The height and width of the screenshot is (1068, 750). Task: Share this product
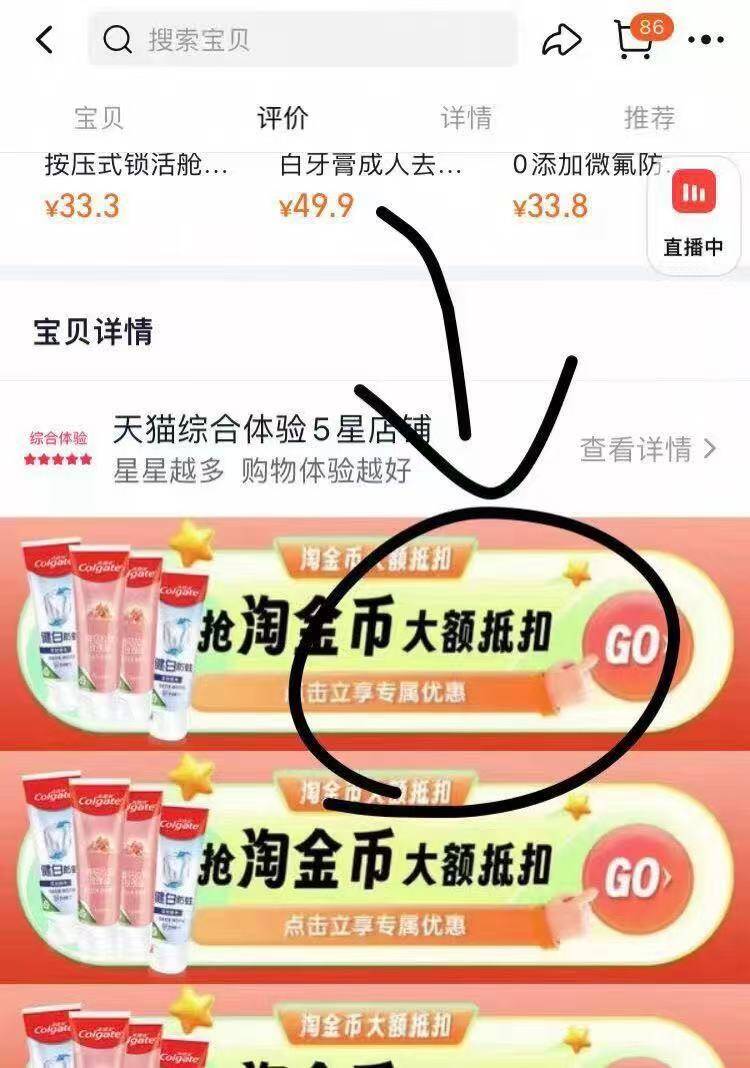click(562, 40)
